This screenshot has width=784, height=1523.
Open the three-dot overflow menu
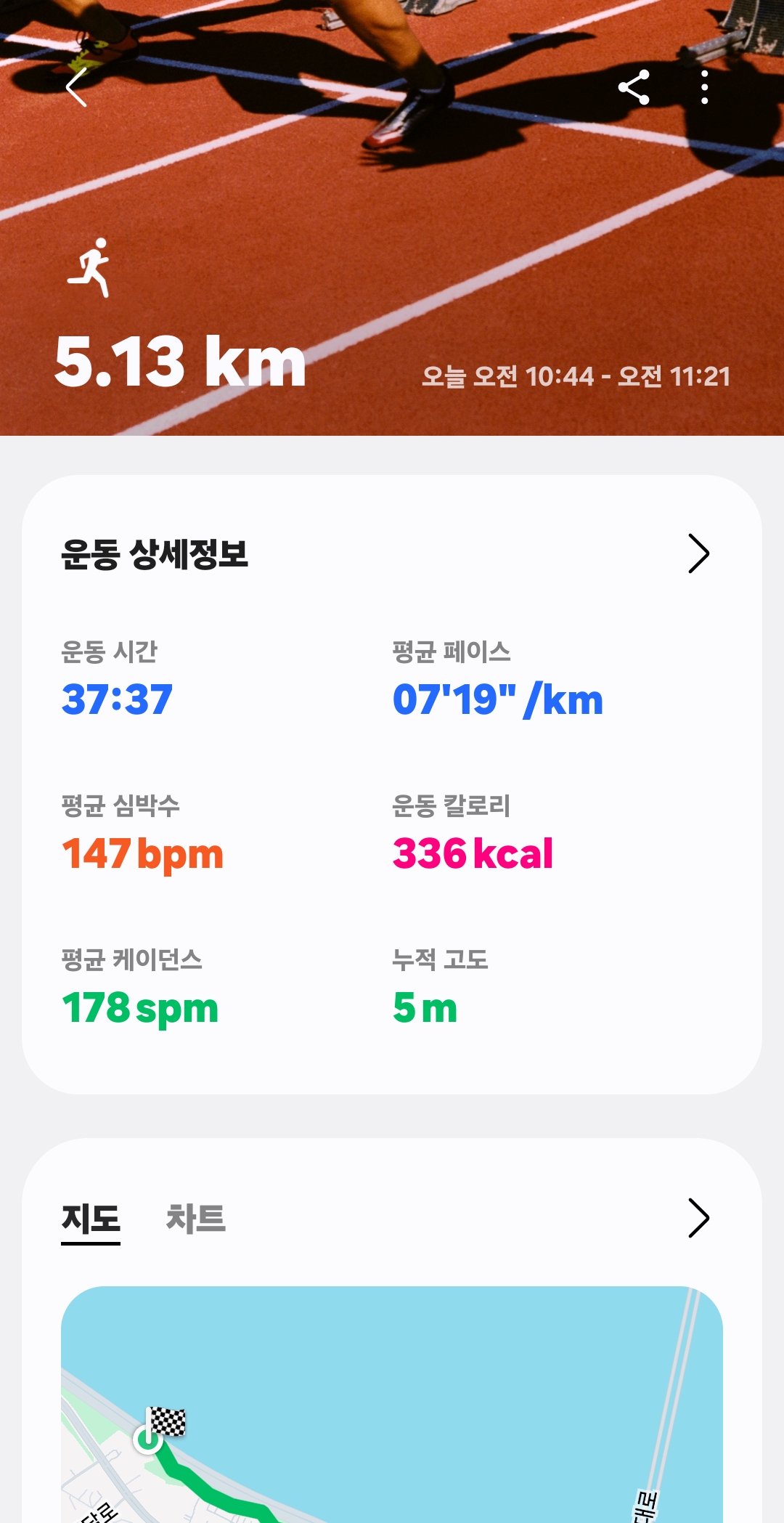click(x=704, y=88)
